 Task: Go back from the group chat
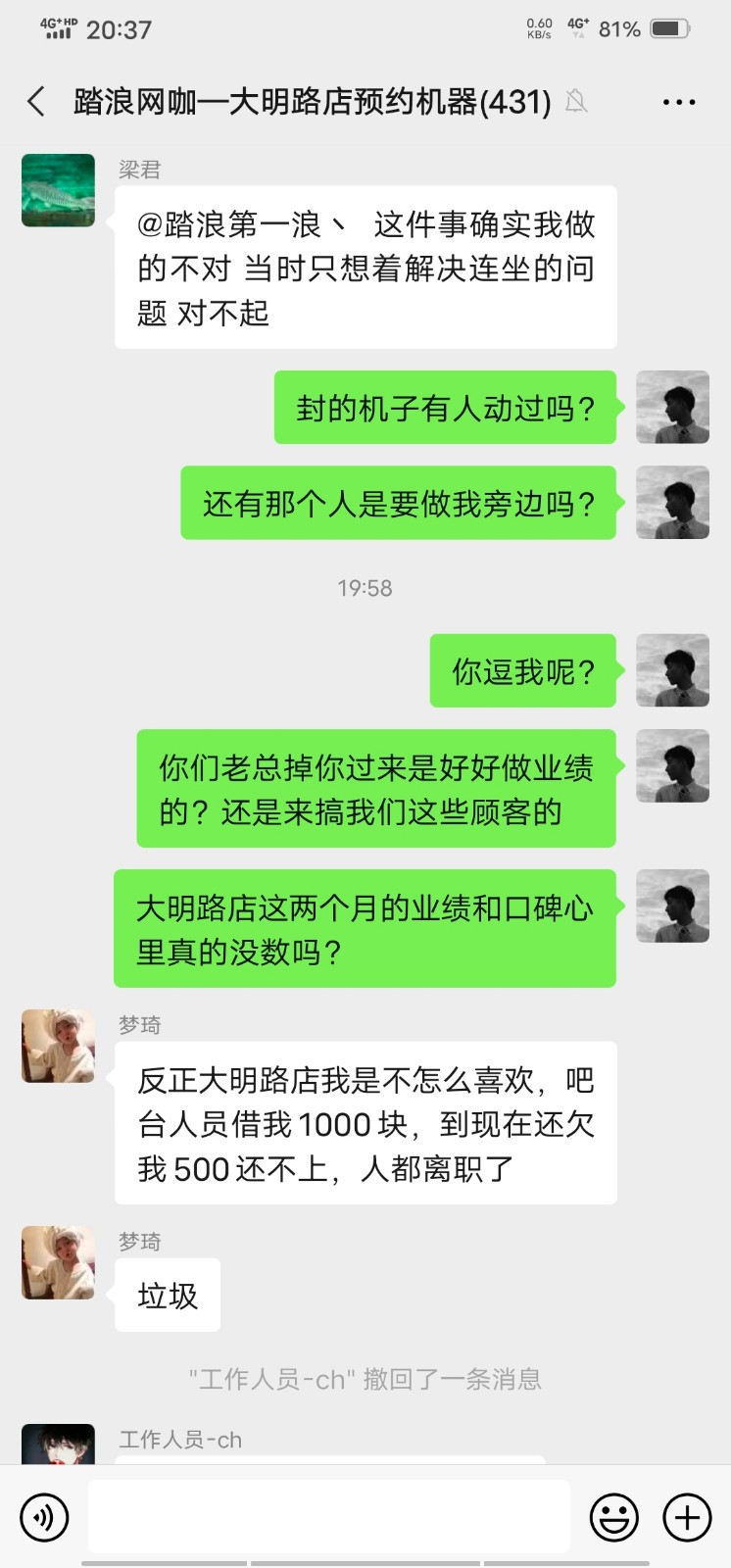[x=36, y=102]
